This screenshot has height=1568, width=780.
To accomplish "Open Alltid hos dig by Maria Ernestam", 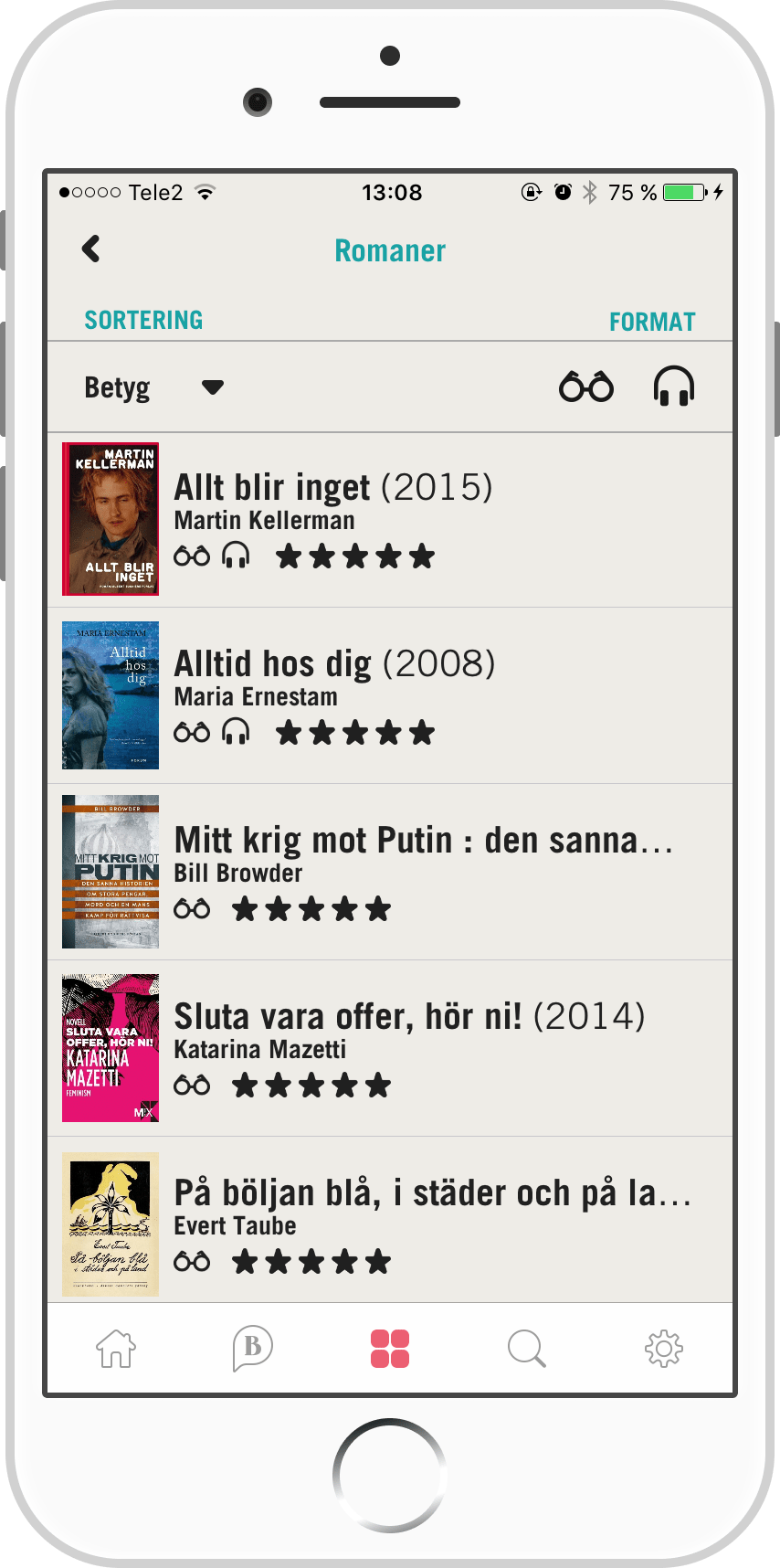I will [390, 695].
